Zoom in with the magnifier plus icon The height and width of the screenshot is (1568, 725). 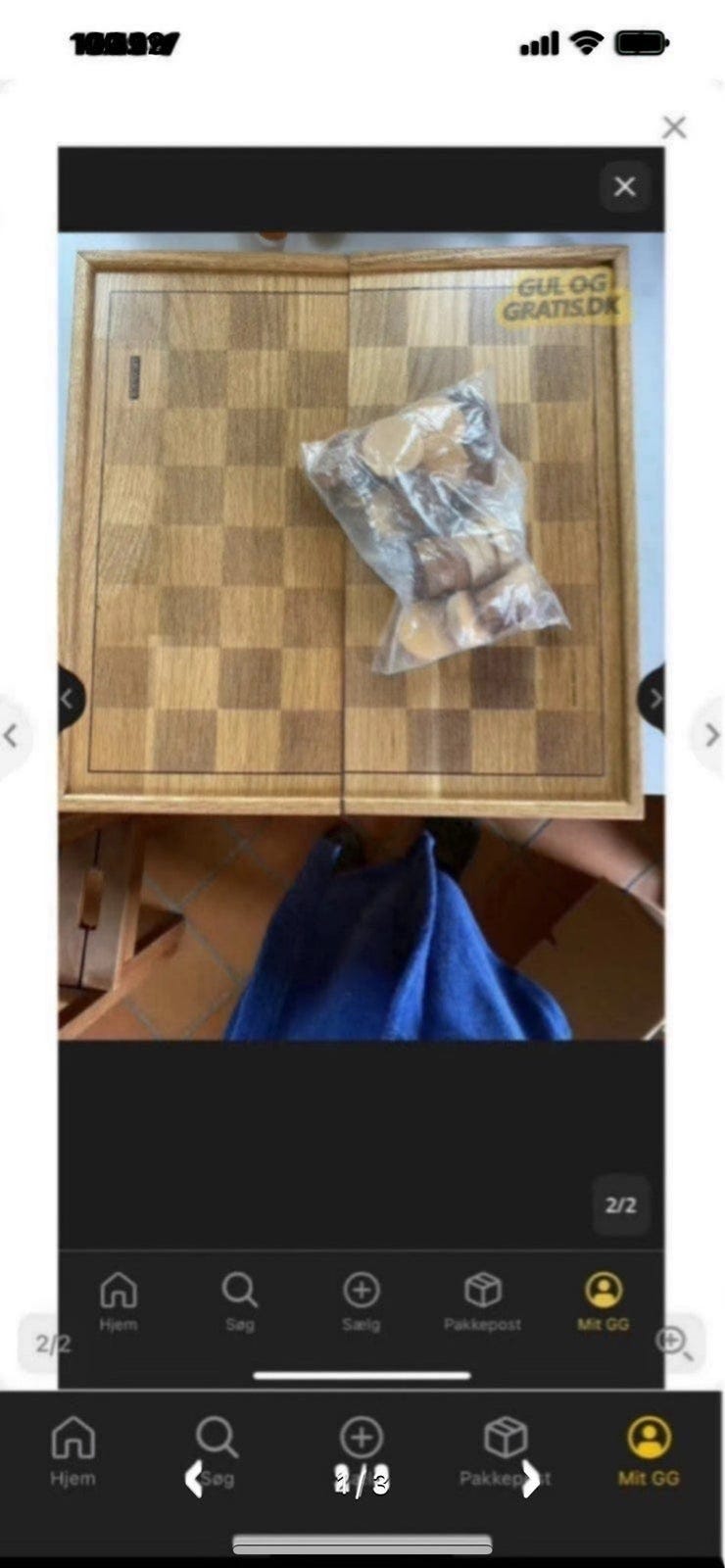675,1342
